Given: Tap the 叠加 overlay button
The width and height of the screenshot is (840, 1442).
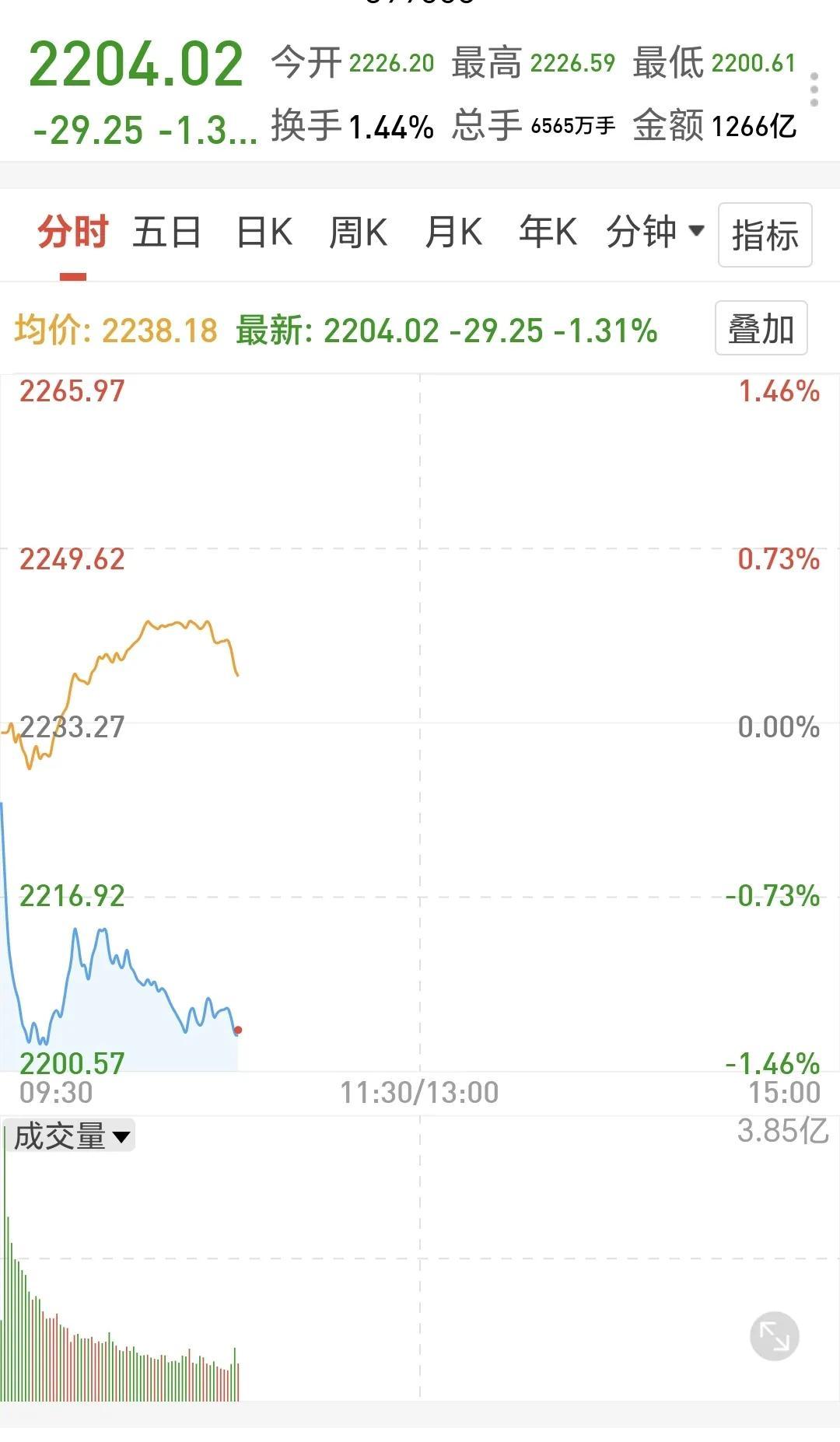Looking at the screenshot, I should click(761, 328).
